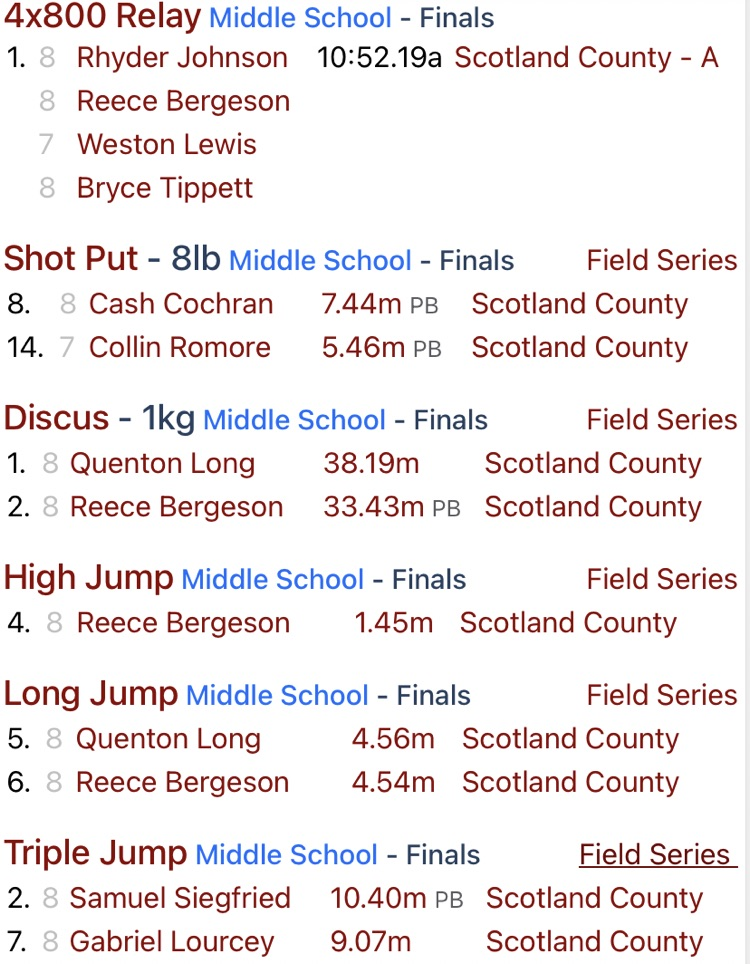Select the Long Jump event heading

click(x=91, y=694)
